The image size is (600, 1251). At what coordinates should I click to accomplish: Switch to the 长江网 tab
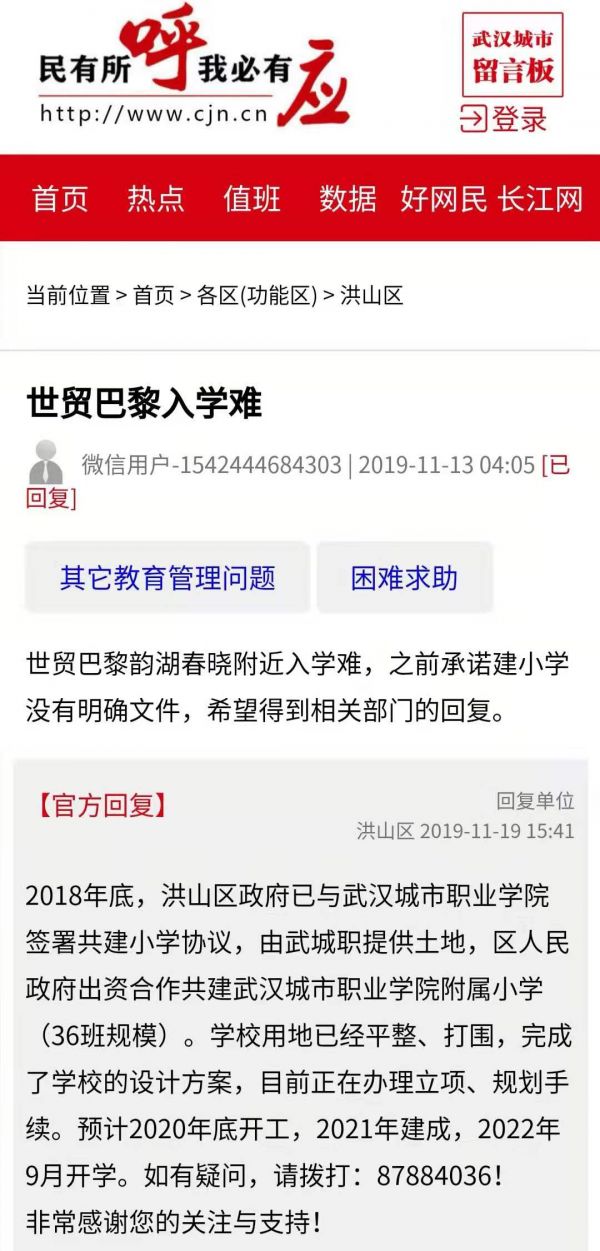pos(541,199)
